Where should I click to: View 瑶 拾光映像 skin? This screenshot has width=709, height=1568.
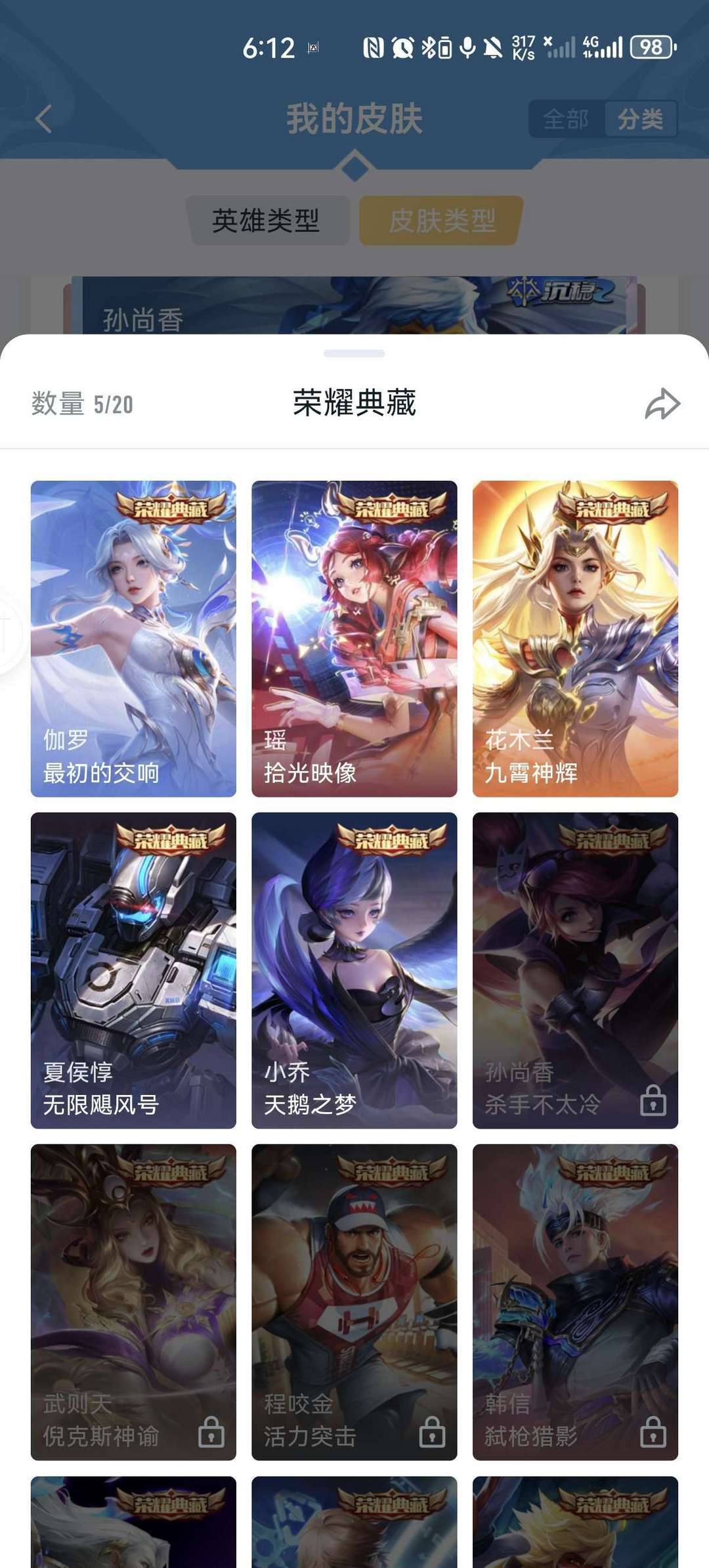click(x=354, y=638)
